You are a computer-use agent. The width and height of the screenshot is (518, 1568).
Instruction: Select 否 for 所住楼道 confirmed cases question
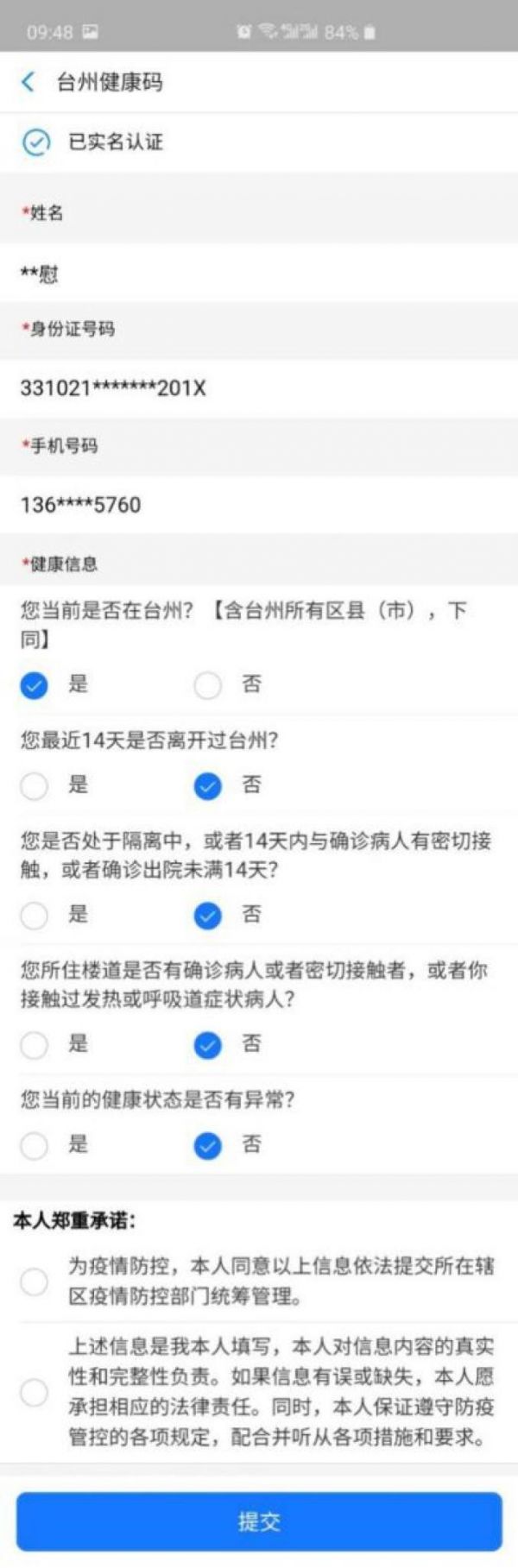point(208,1045)
